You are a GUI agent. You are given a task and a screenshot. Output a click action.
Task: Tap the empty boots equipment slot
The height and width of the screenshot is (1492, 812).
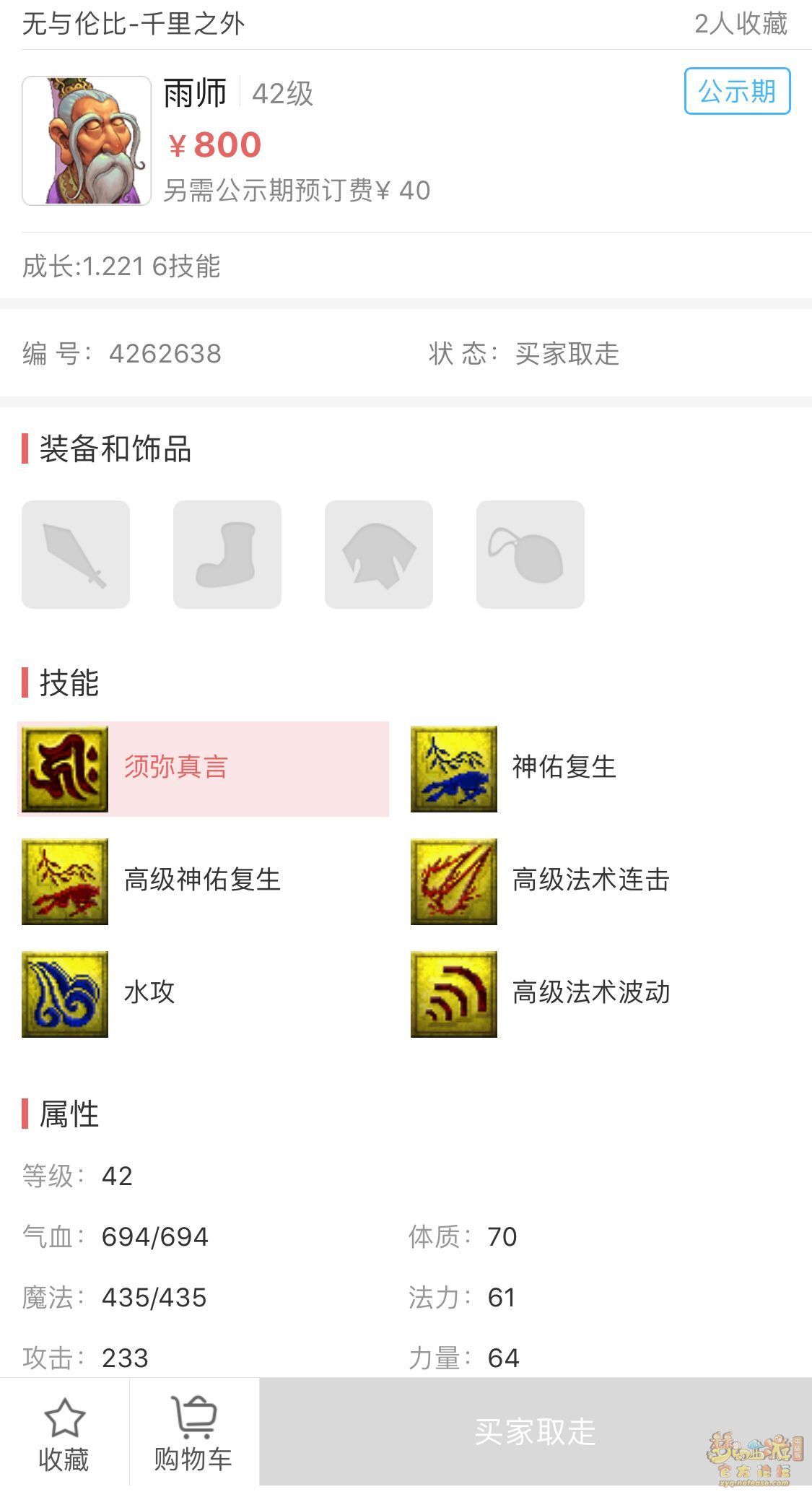coord(227,555)
